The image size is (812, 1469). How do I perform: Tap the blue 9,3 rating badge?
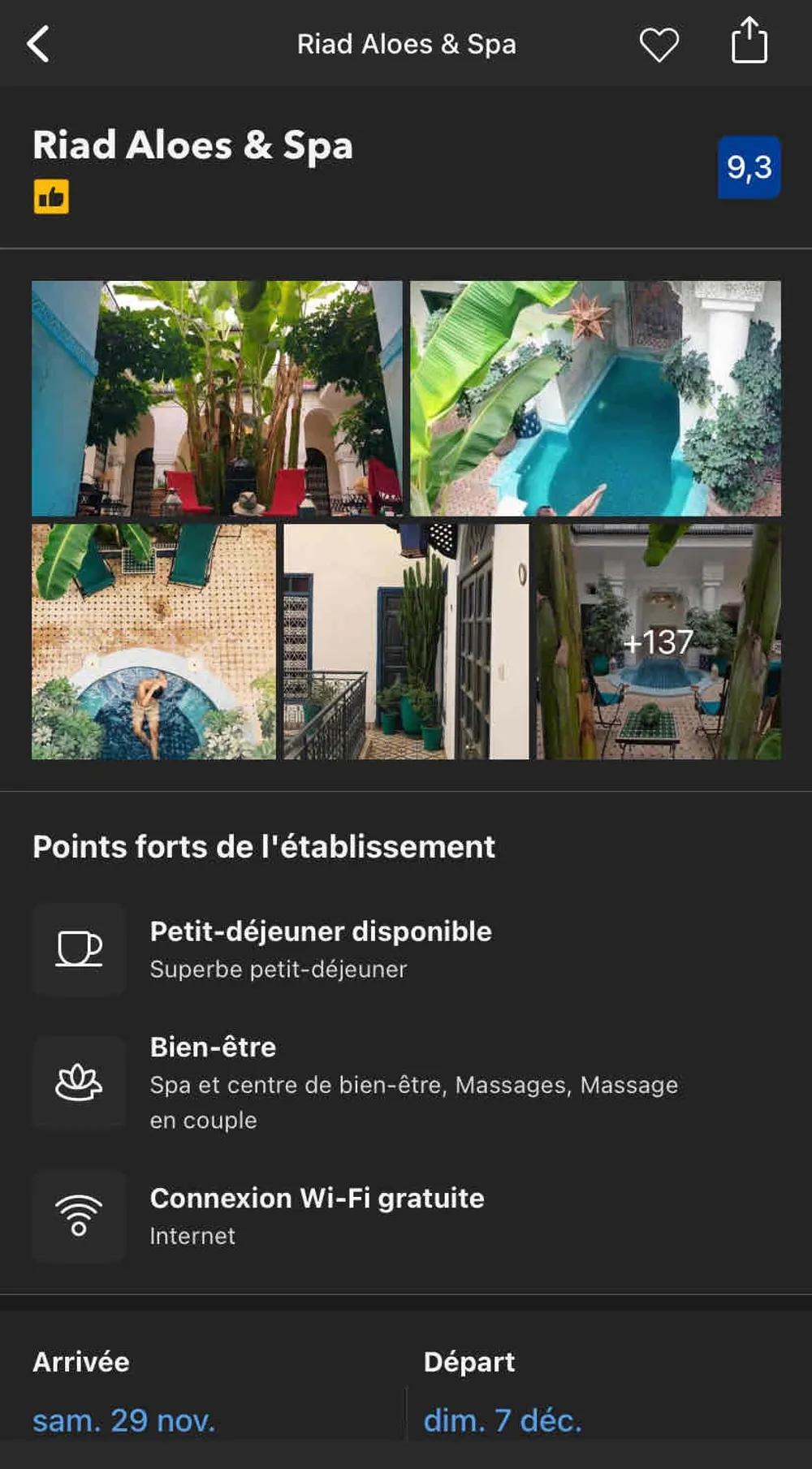pos(748,166)
